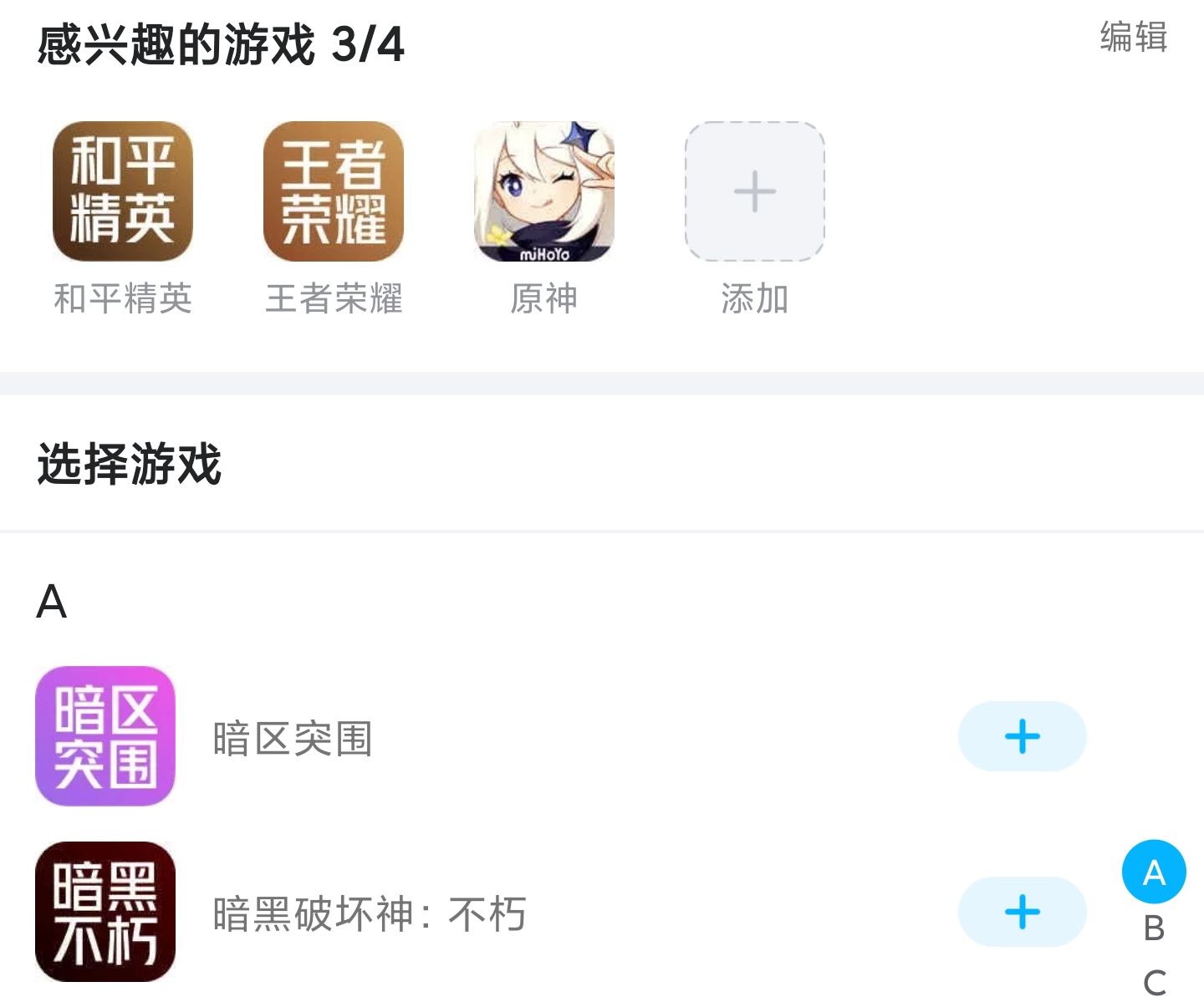
Task: Add 暗黑破坏神：不朽 with its plus button
Action: pyautogui.click(x=1022, y=912)
